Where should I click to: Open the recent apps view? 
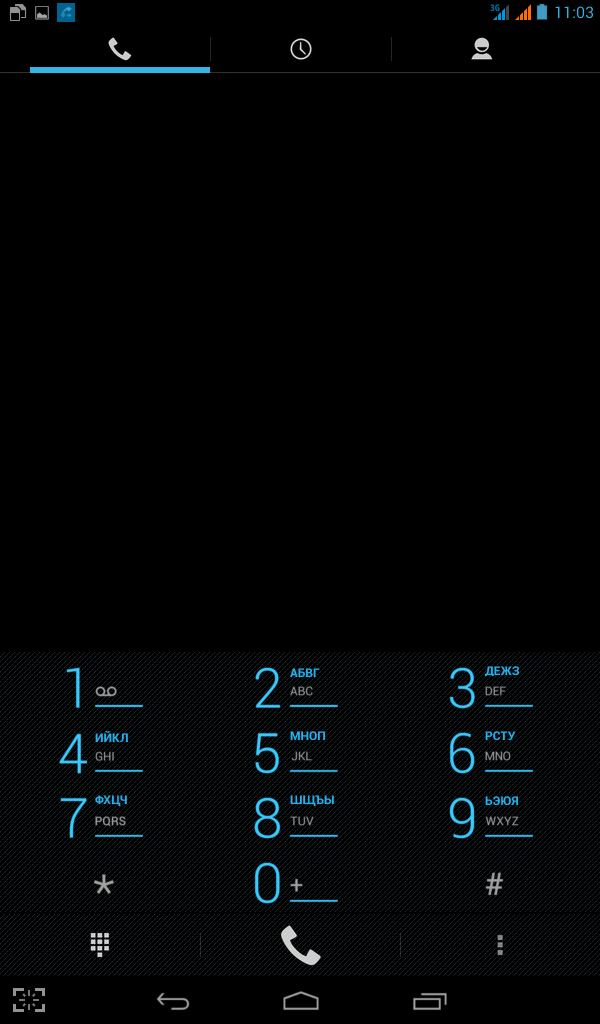(430, 1000)
